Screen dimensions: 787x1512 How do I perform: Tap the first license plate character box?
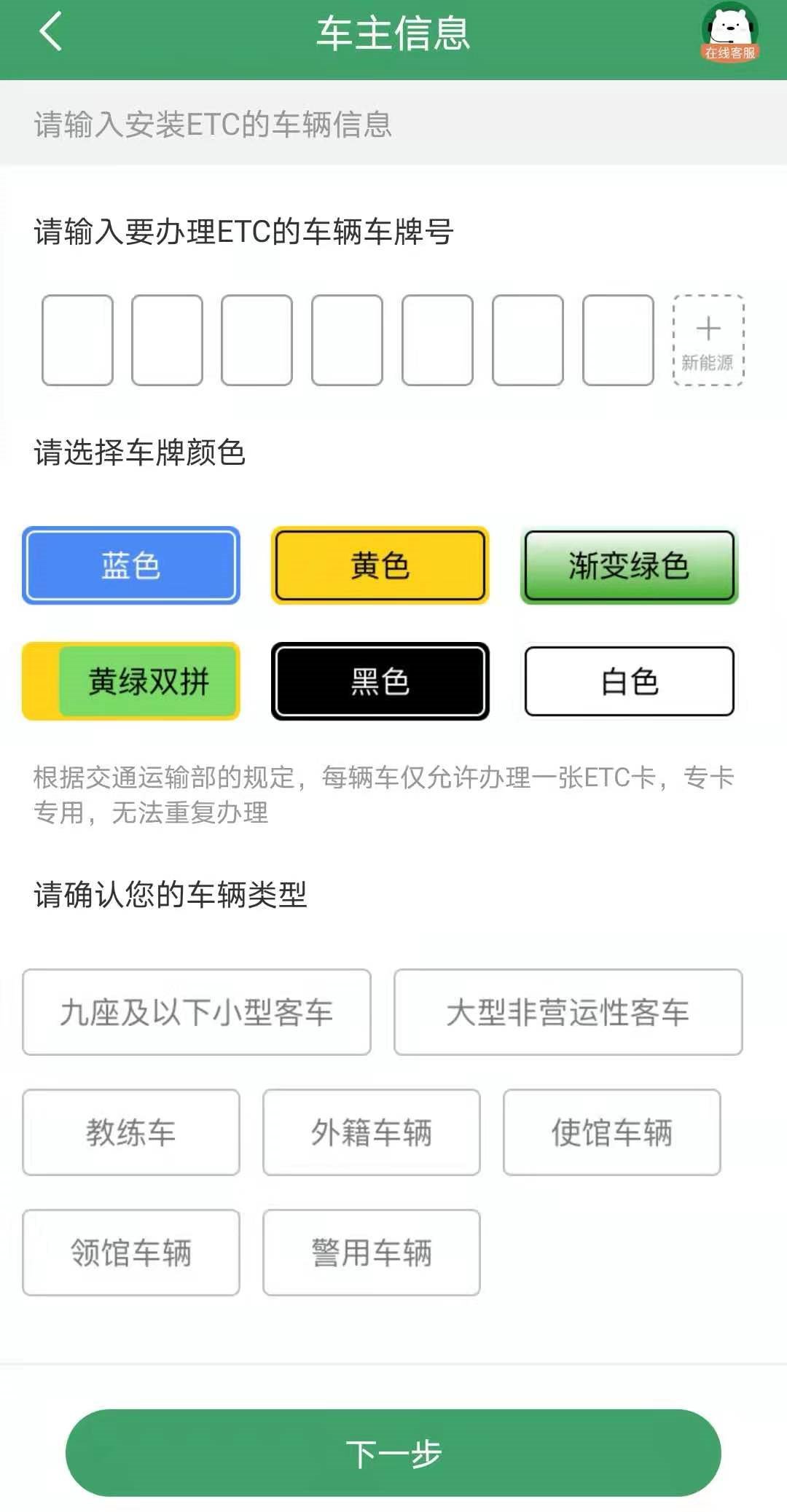[x=77, y=340]
